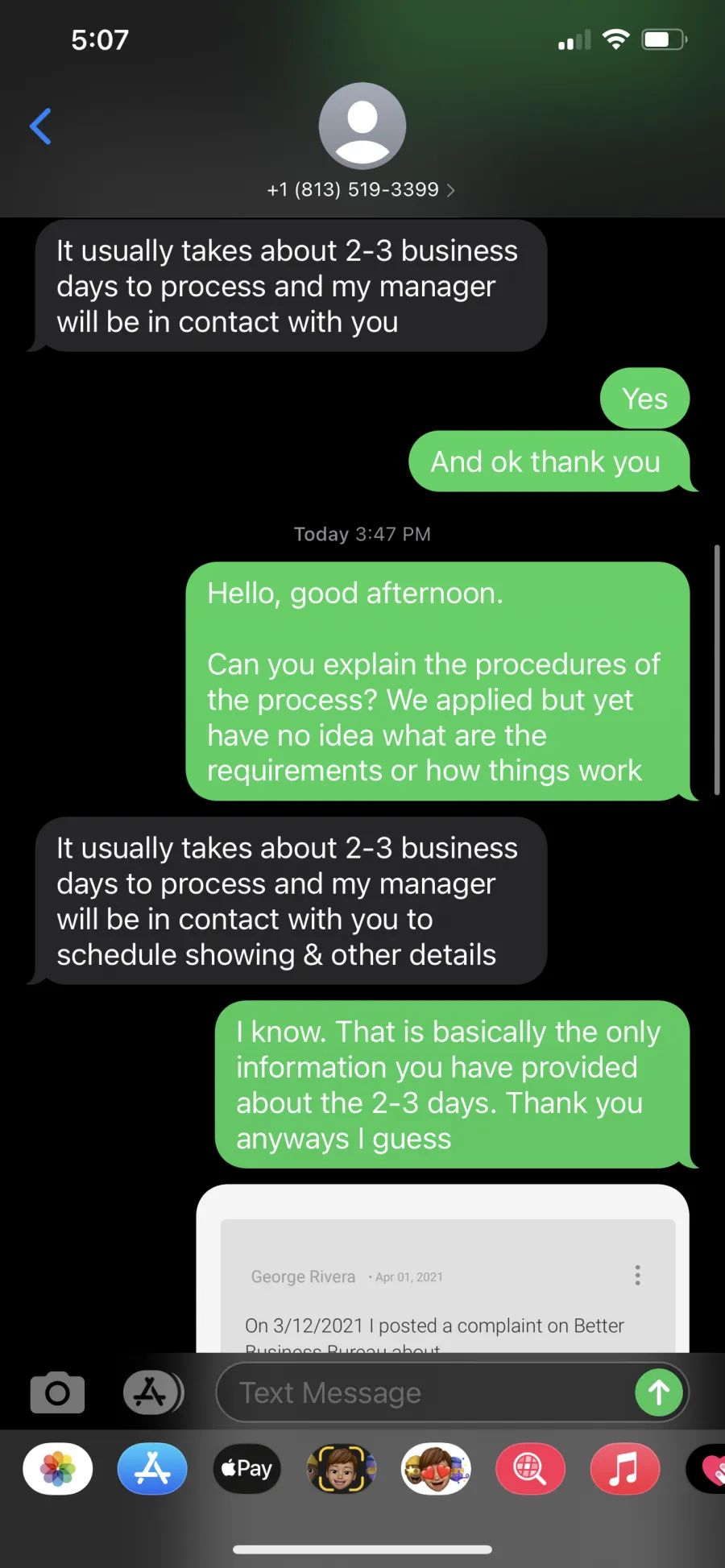Go back to the messages list

(40, 126)
